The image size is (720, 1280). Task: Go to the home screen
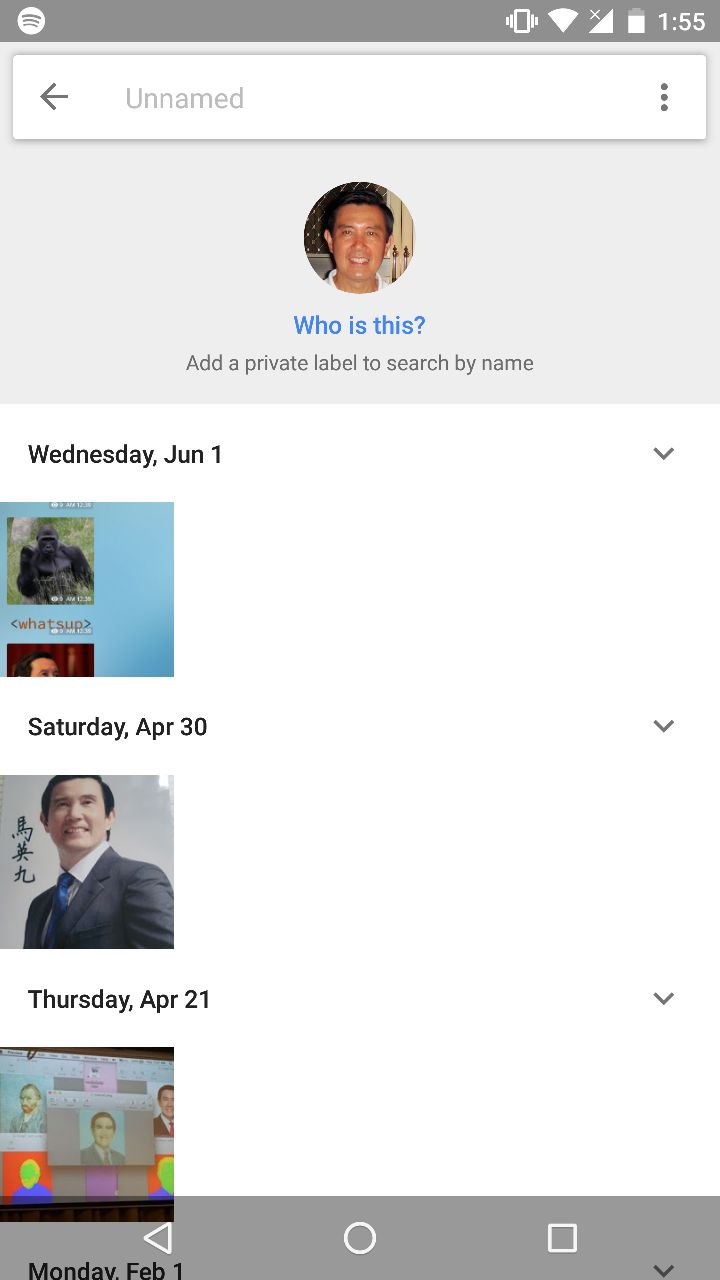(x=360, y=1238)
